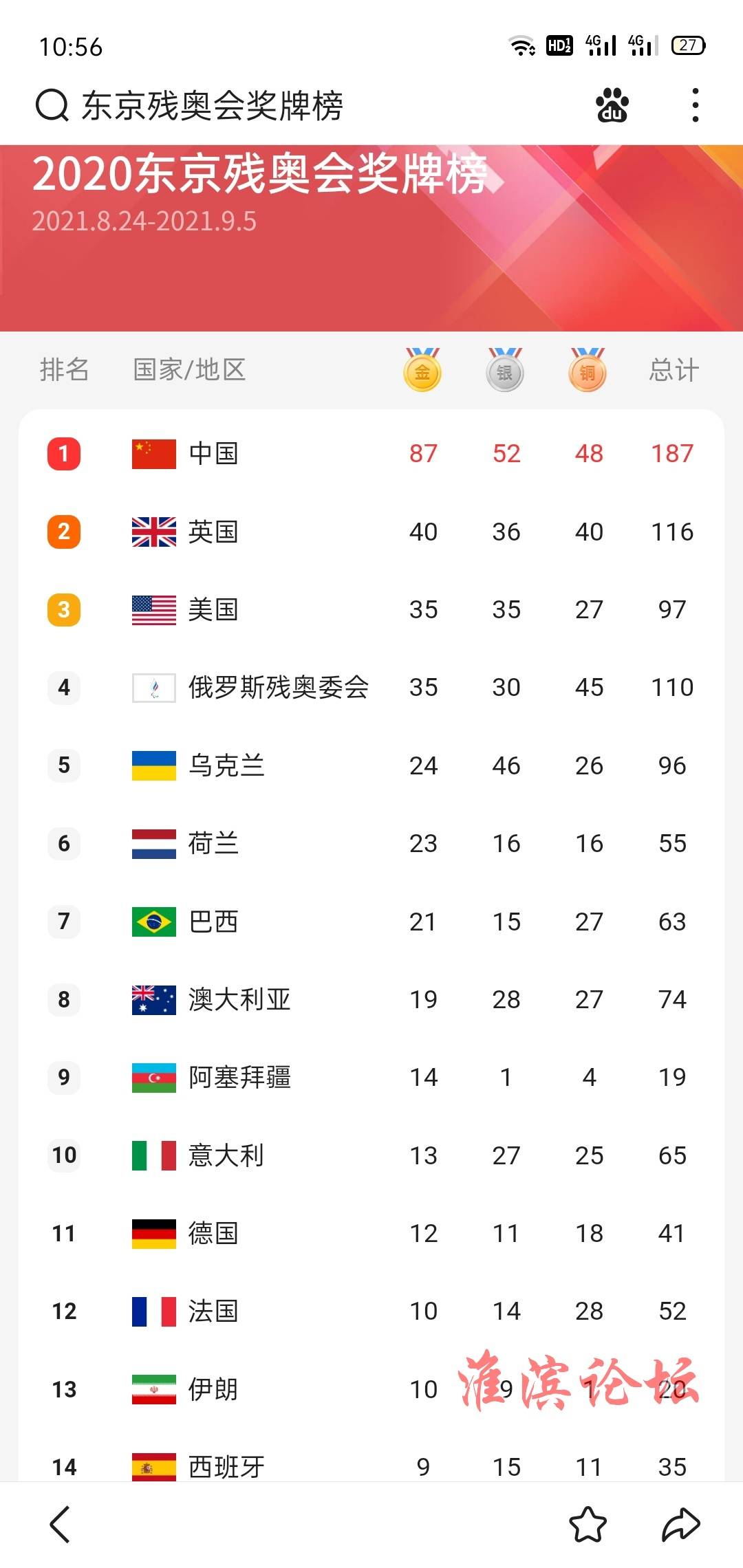Open the 中国 row in the medal table
743x1568 pixels.
[x=371, y=453]
